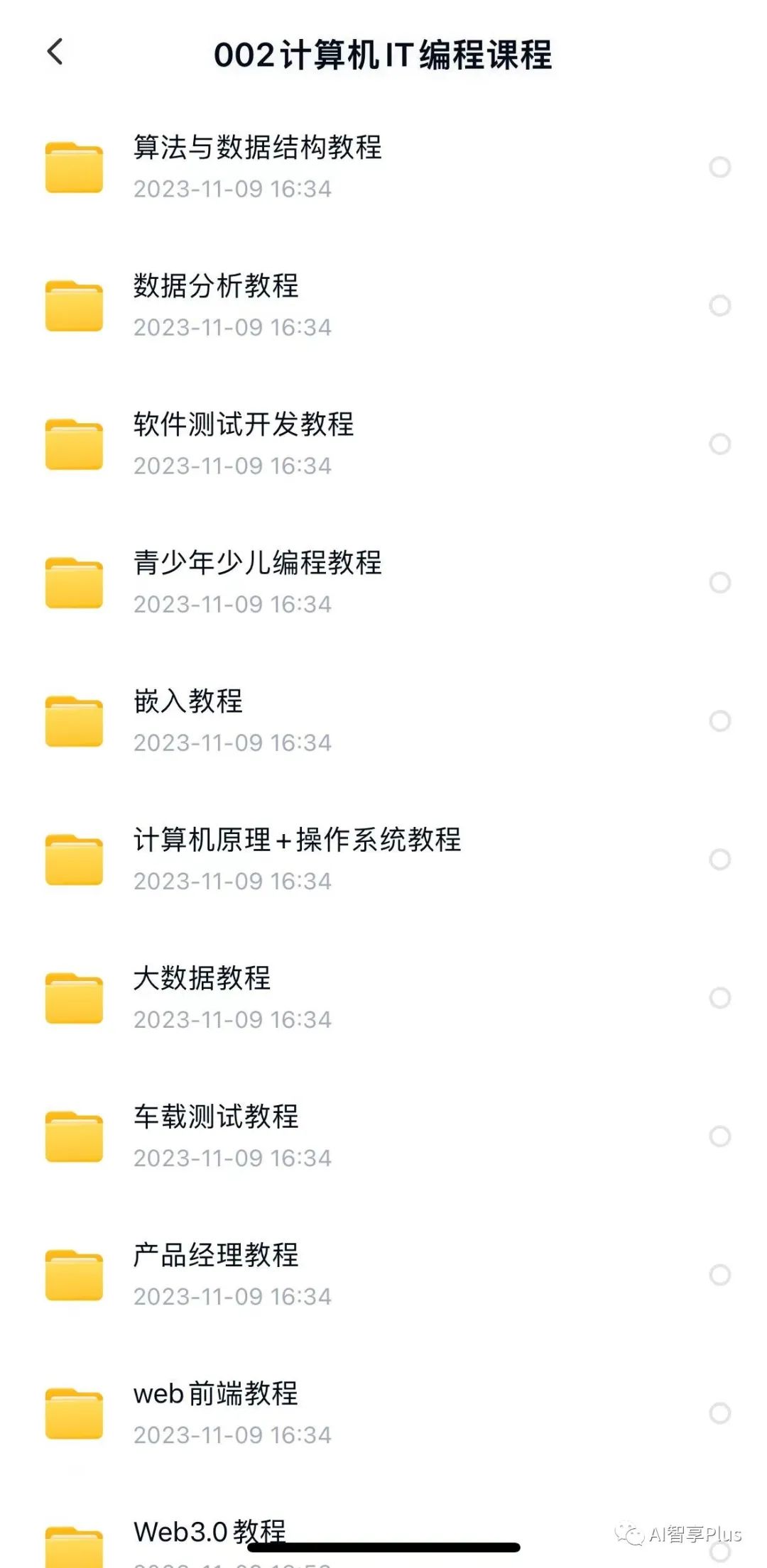Select the circle next to 算法与数据结构教程

point(722,168)
